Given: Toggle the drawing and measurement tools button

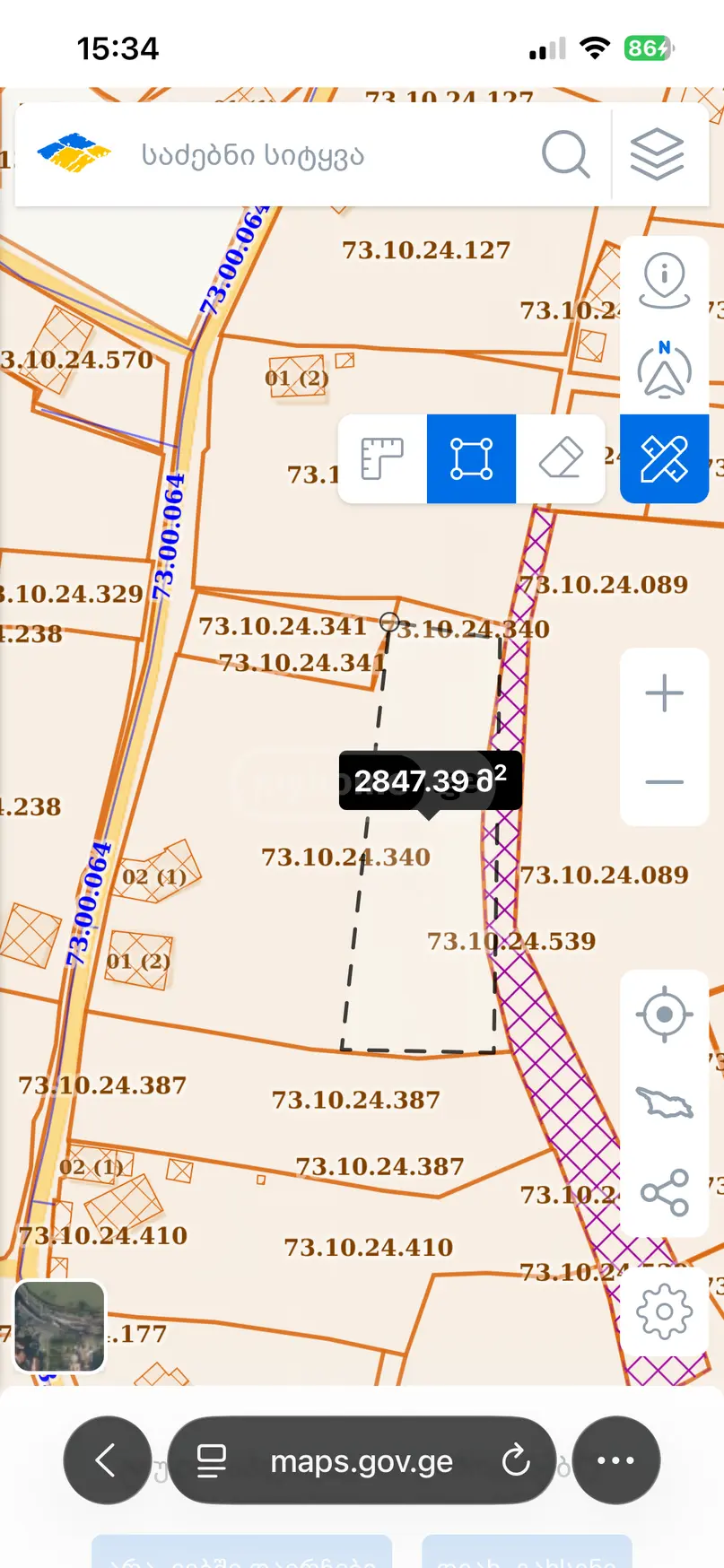Looking at the screenshot, I should (x=665, y=458).
